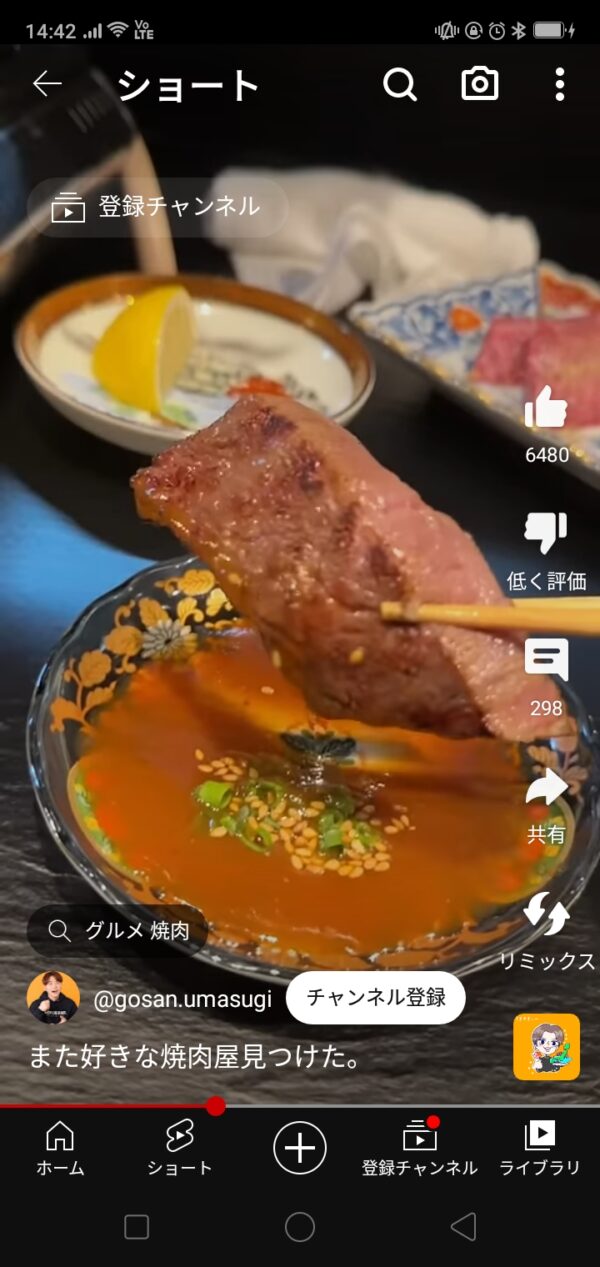Open search in Shorts
The image size is (600, 1267).
click(400, 85)
